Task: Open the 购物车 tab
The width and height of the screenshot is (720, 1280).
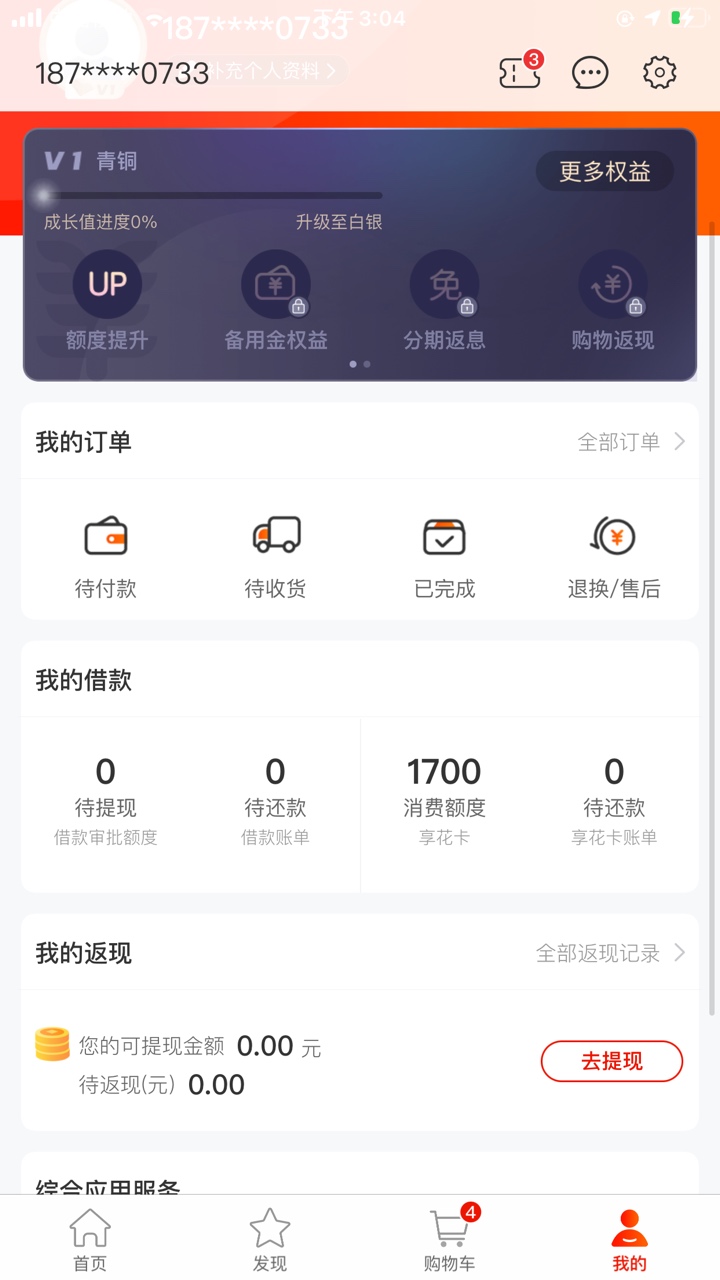Action: pyautogui.click(x=450, y=1240)
